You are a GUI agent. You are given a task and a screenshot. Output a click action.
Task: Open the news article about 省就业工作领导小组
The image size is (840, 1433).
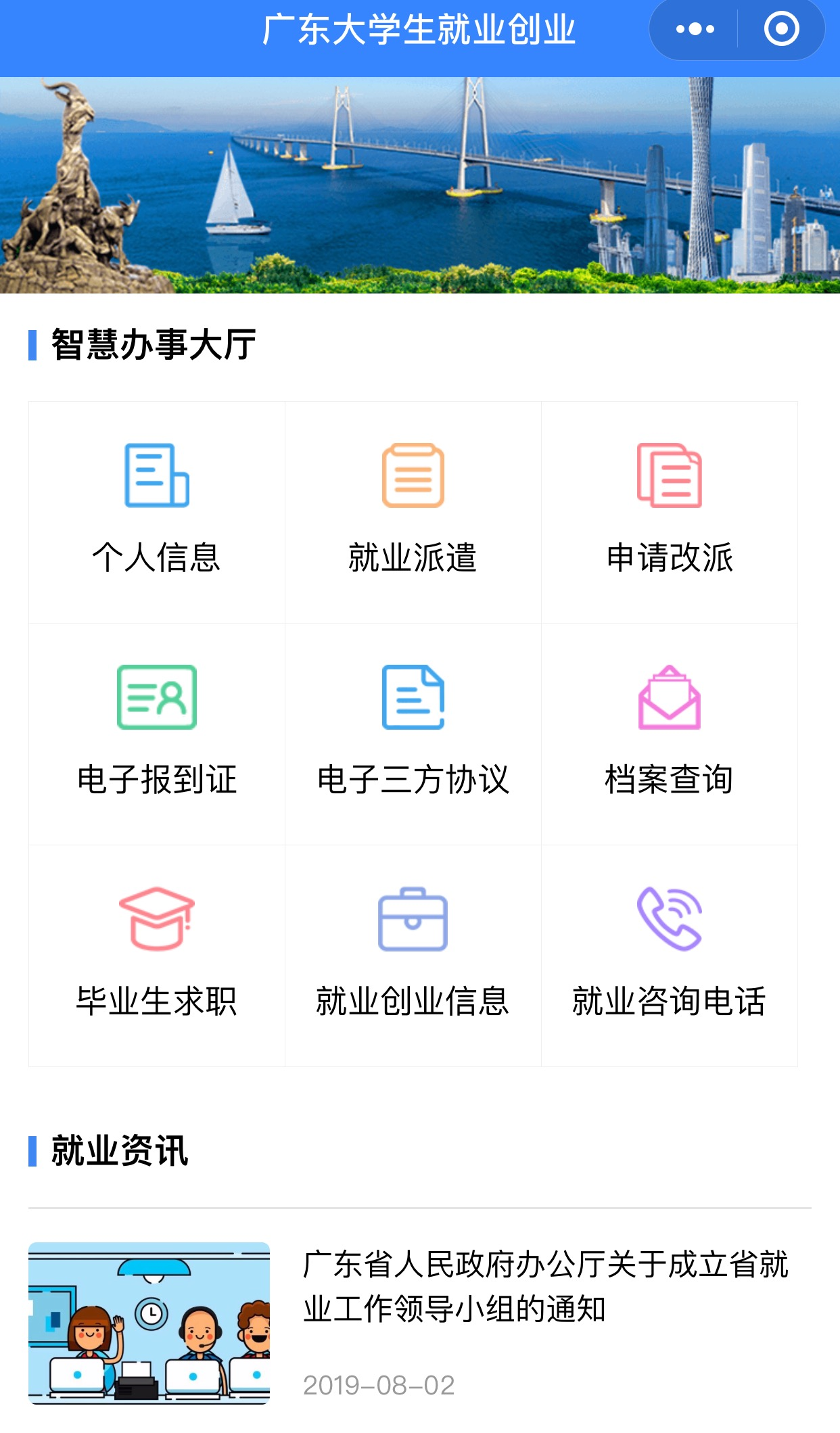click(545, 1287)
